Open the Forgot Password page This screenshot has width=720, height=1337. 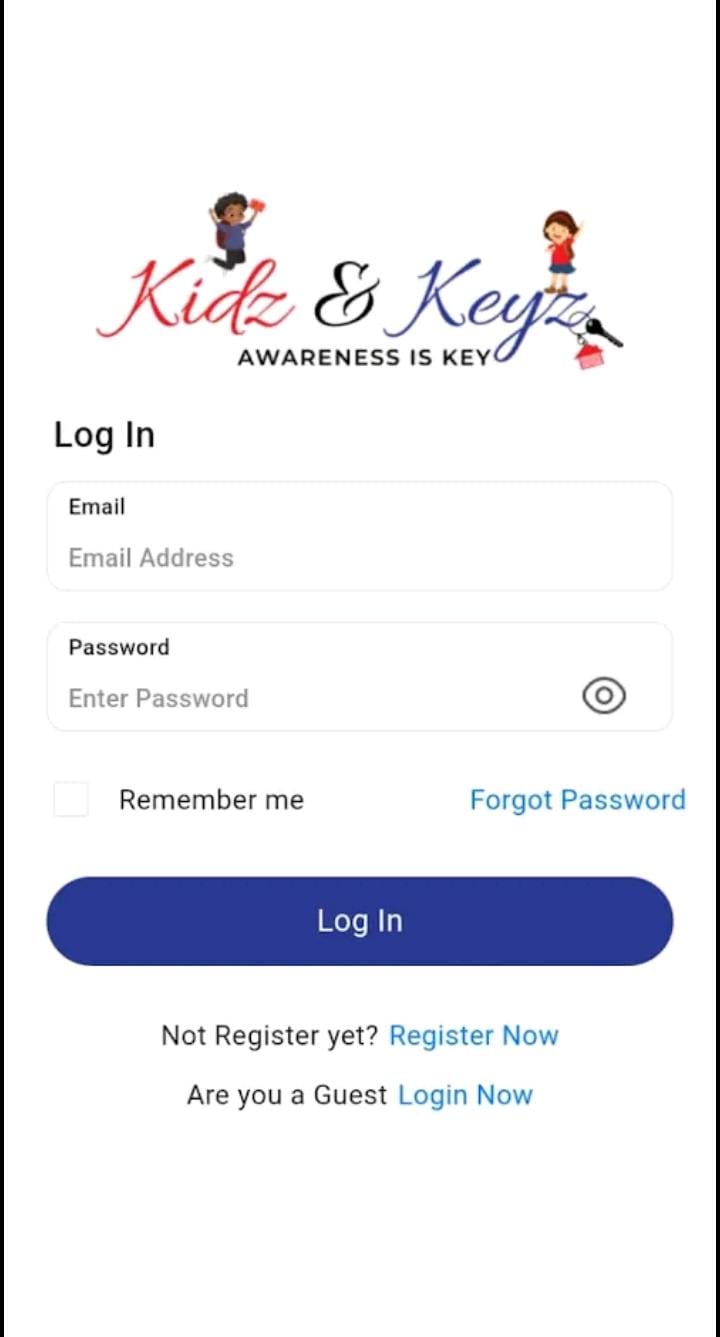pyautogui.click(x=577, y=799)
